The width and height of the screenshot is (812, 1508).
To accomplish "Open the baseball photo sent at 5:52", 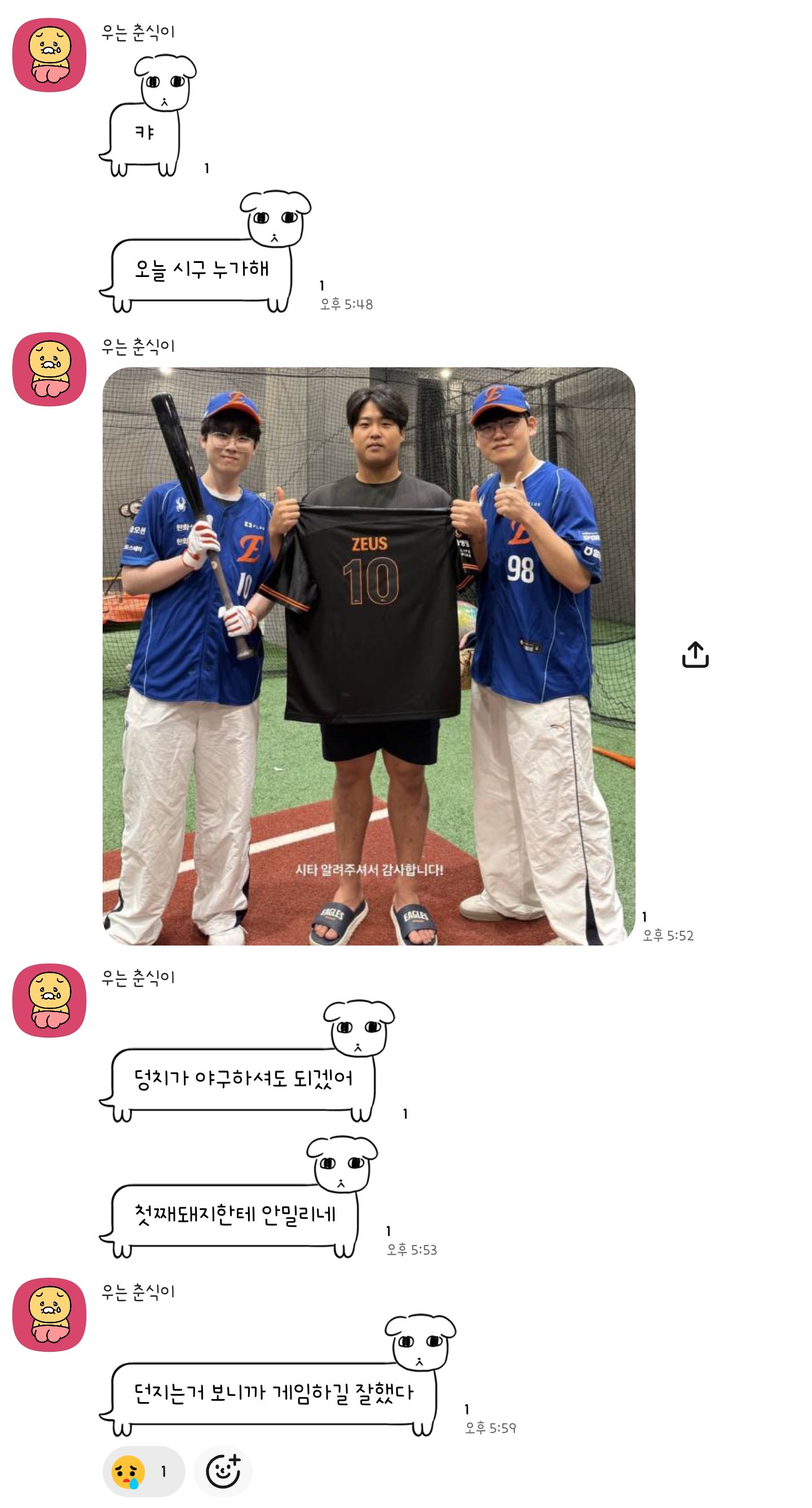I will [x=369, y=656].
